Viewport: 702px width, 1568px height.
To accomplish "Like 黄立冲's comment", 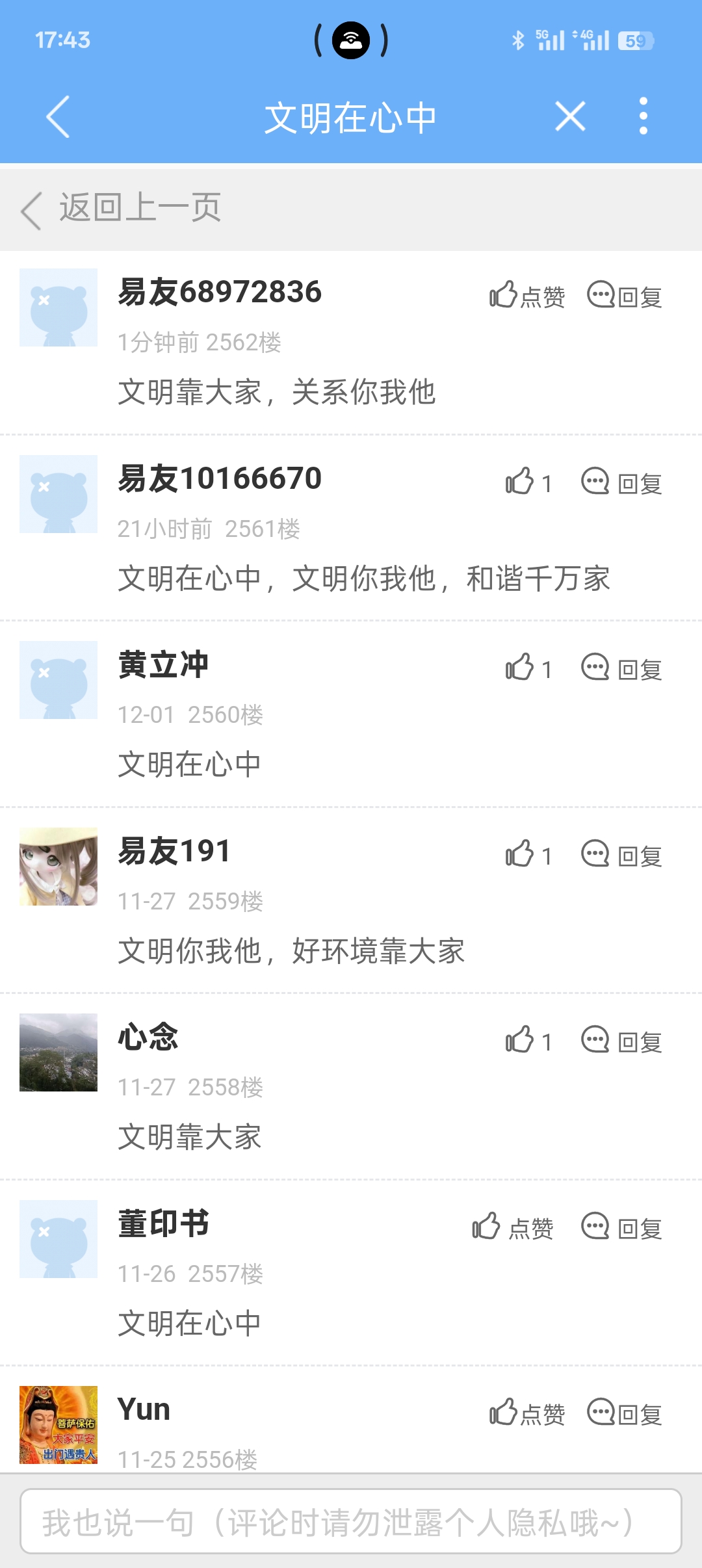I will 528,668.
